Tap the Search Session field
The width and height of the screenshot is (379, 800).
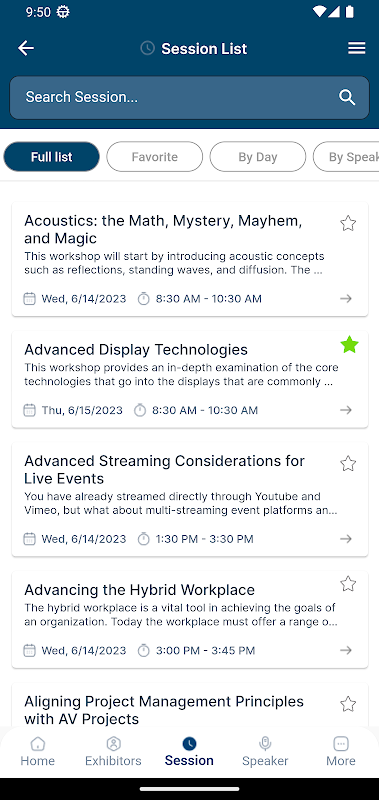pos(189,97)
